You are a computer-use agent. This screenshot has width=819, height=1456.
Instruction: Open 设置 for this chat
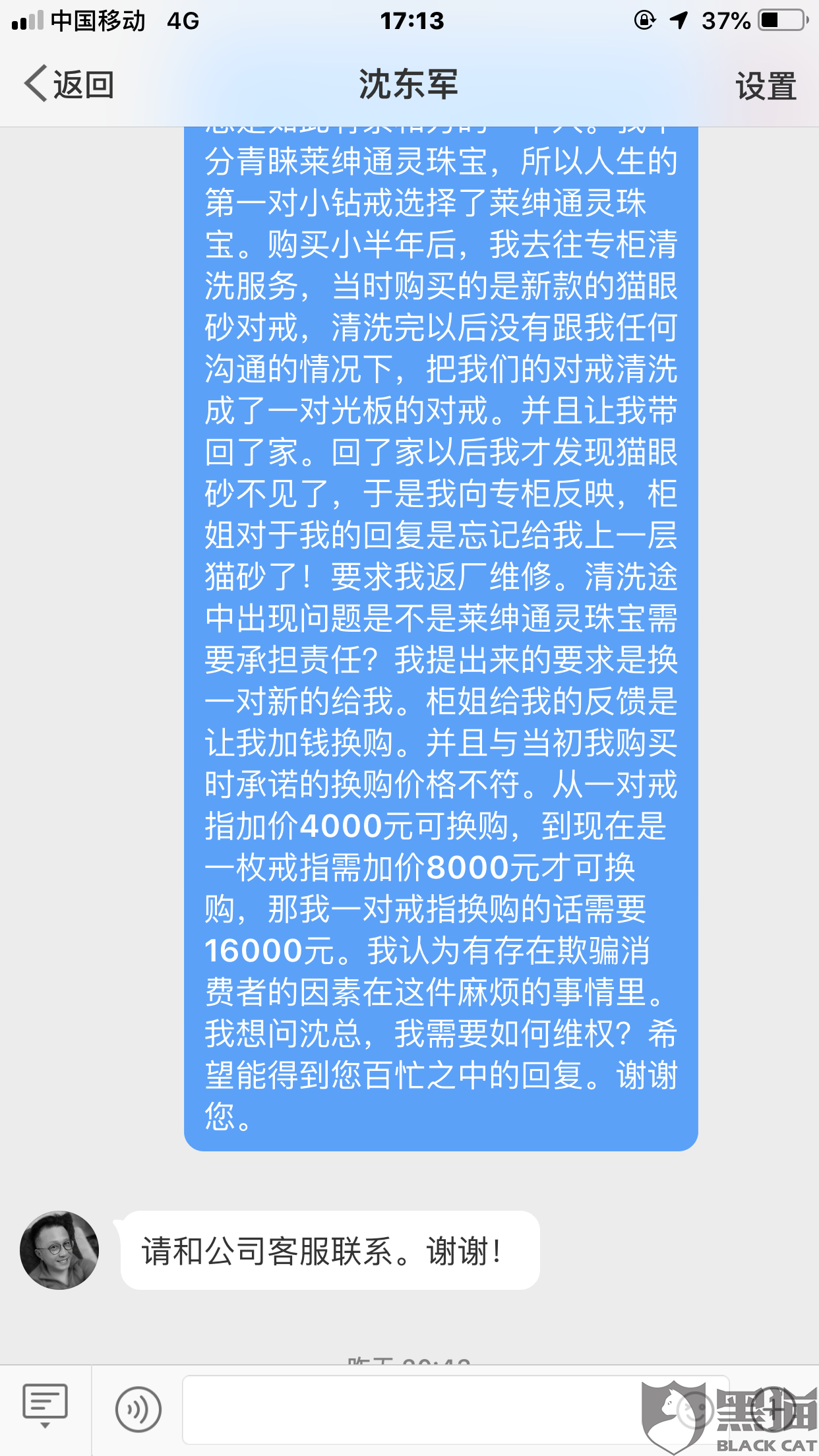click(x=765, y=86)
